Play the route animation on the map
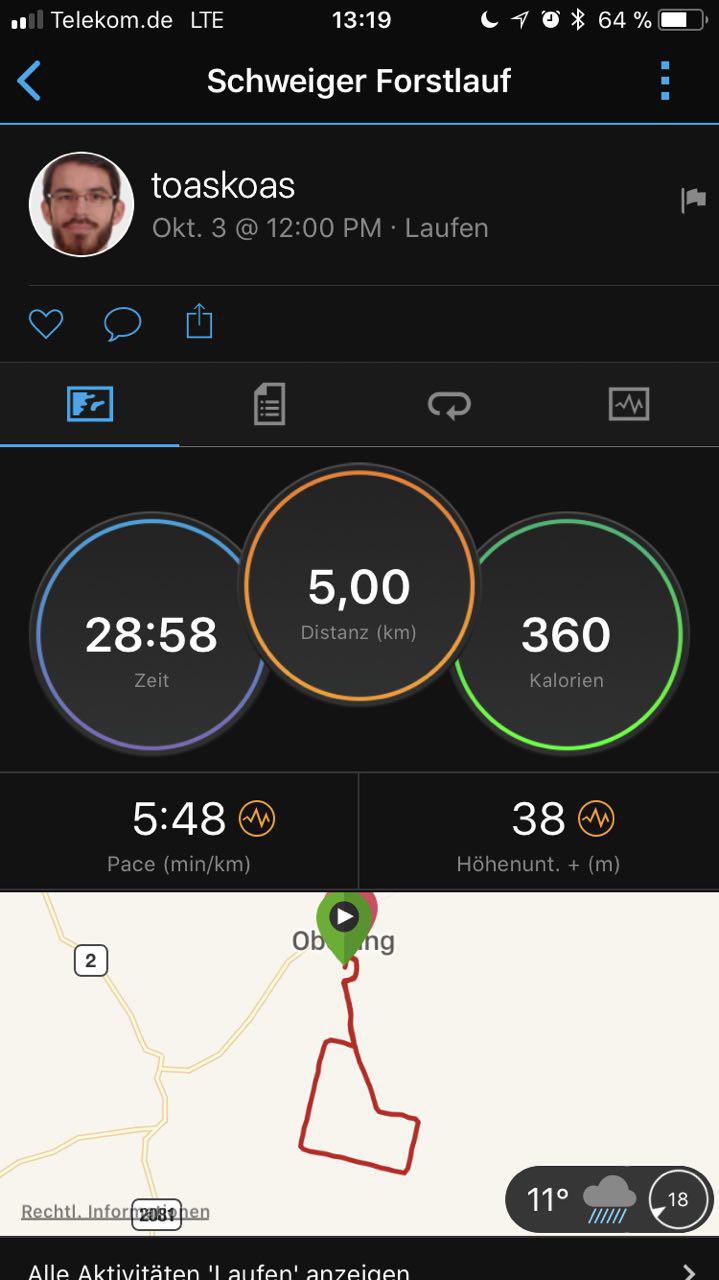This screenshot has height=1280, width=719. tap(344, 916)
